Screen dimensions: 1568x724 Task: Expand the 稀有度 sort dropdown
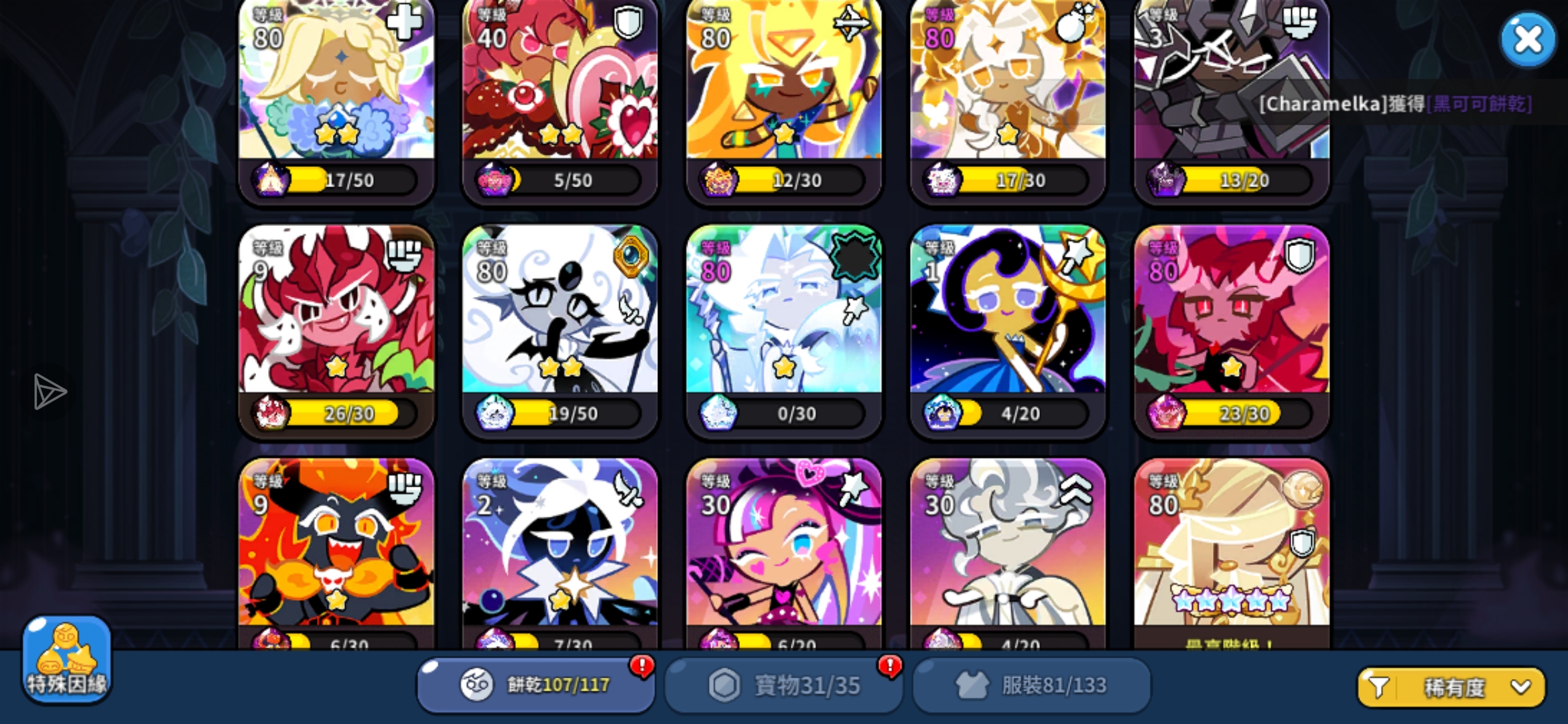click(x=1452, y=687)
